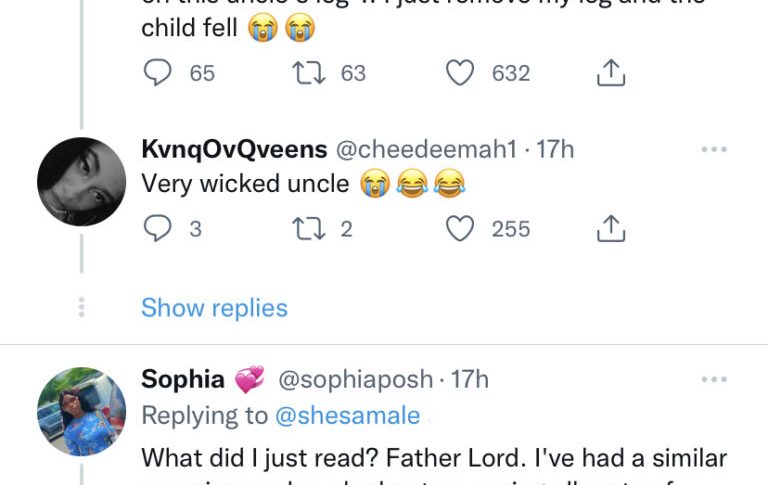
Task: Expand Show replies
Action: 214,308
